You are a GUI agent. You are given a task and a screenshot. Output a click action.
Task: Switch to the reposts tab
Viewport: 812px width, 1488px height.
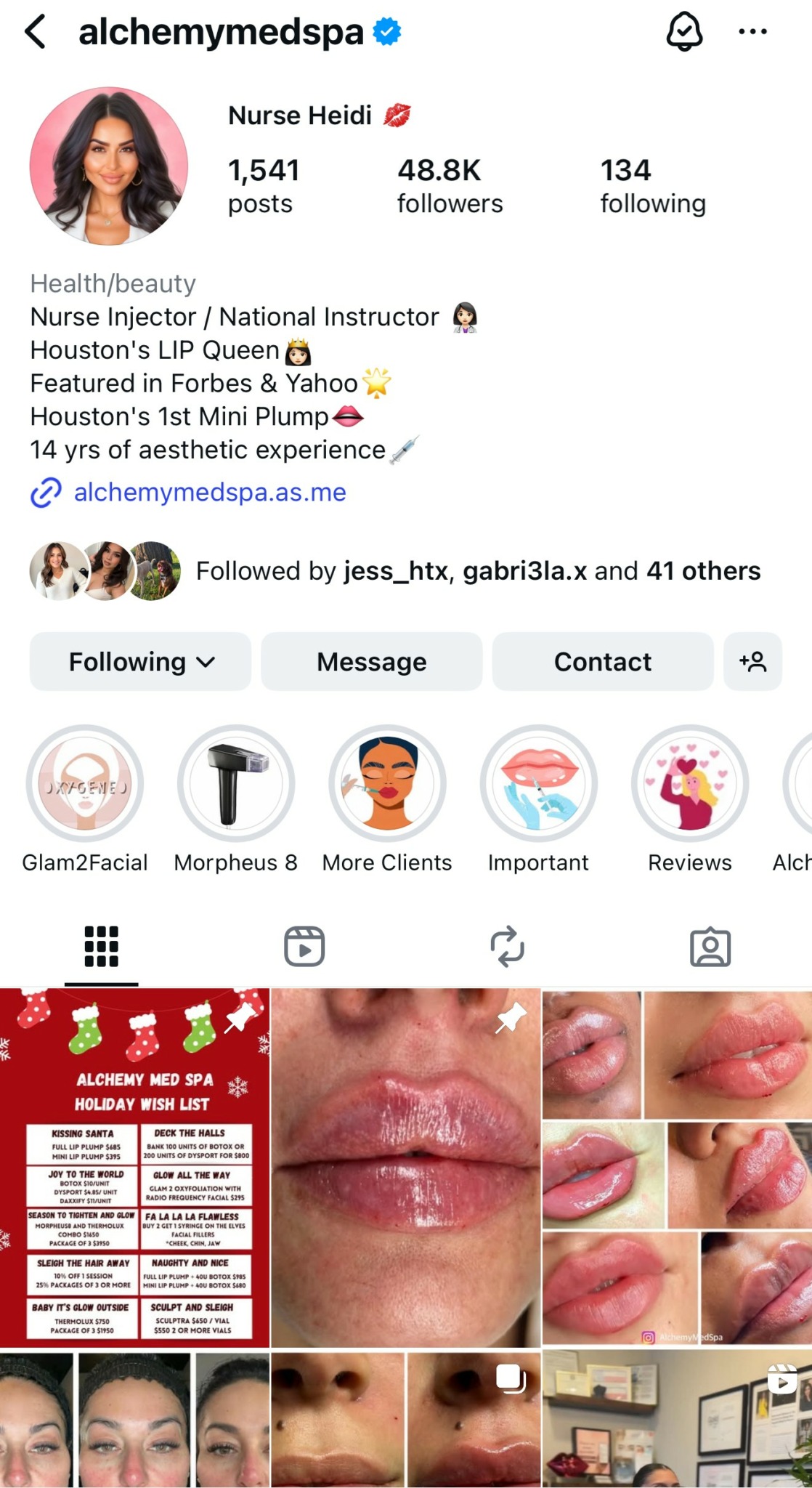click(507, 947)
